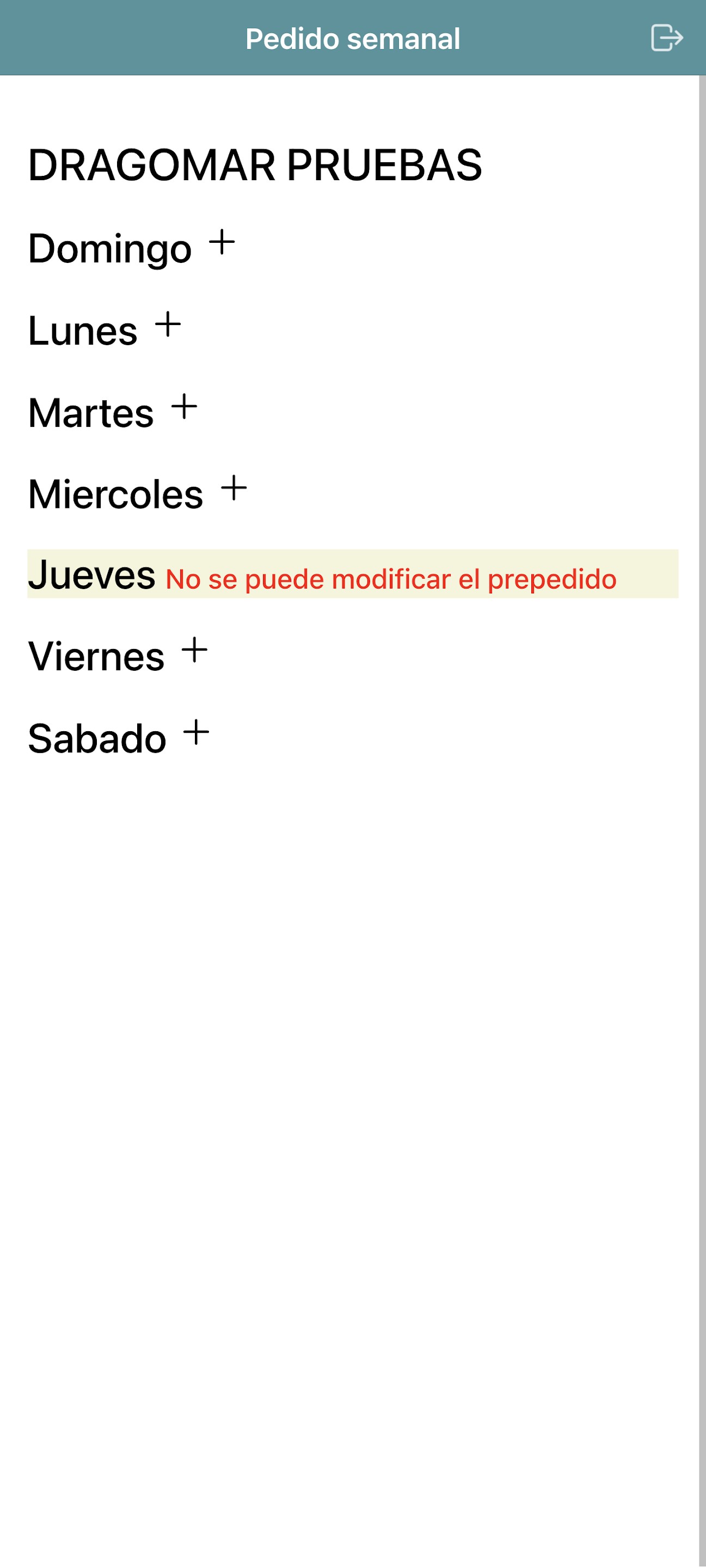Add an order for Viernes

(x=195, y=651)
